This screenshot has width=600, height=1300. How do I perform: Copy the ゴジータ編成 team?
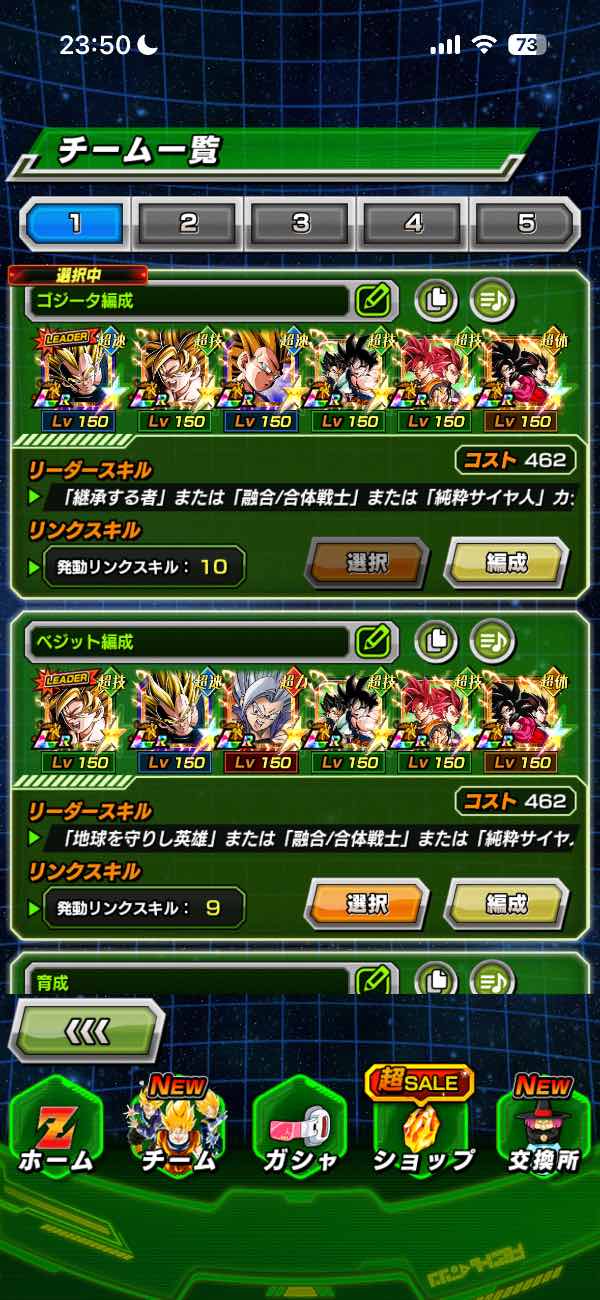tap(436, 299)
